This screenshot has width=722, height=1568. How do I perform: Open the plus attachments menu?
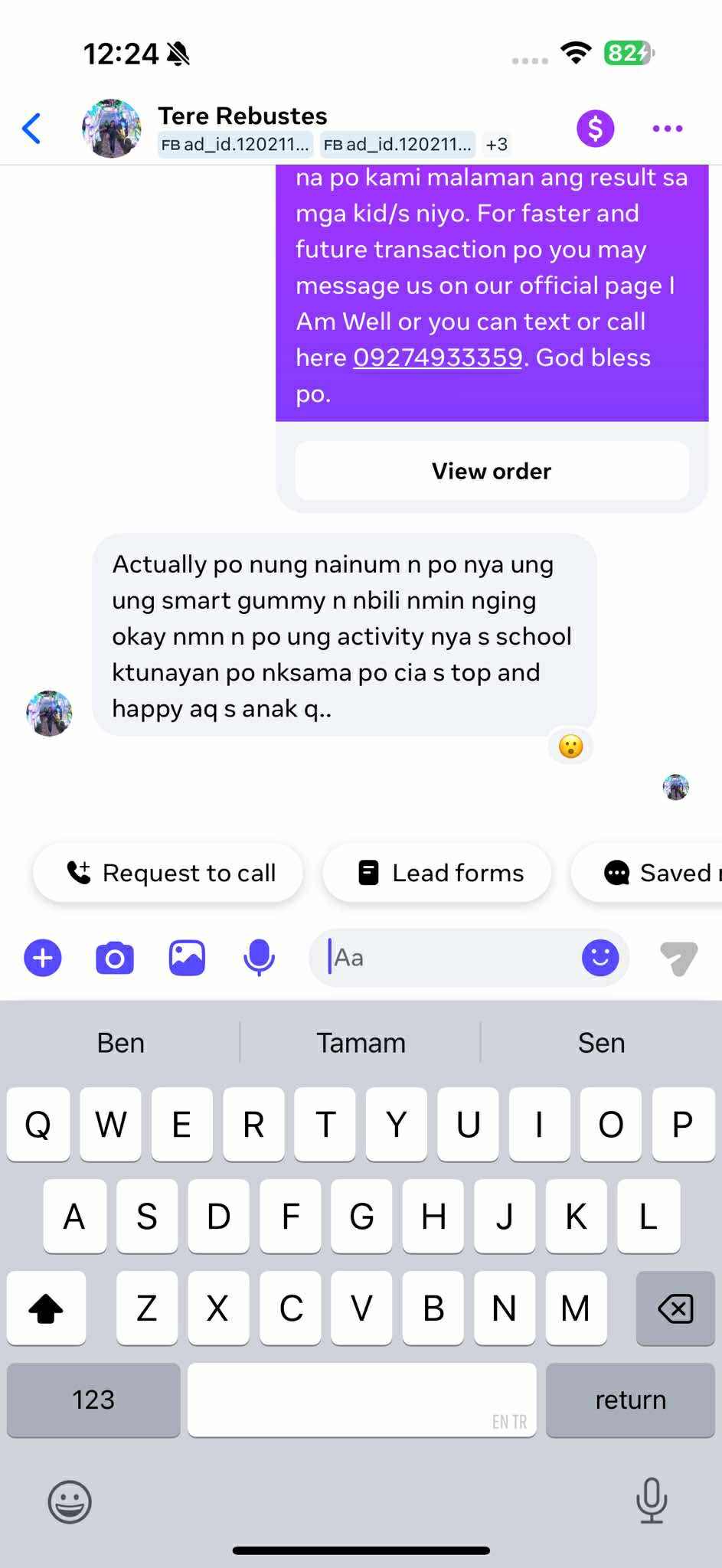click(43, 958)
